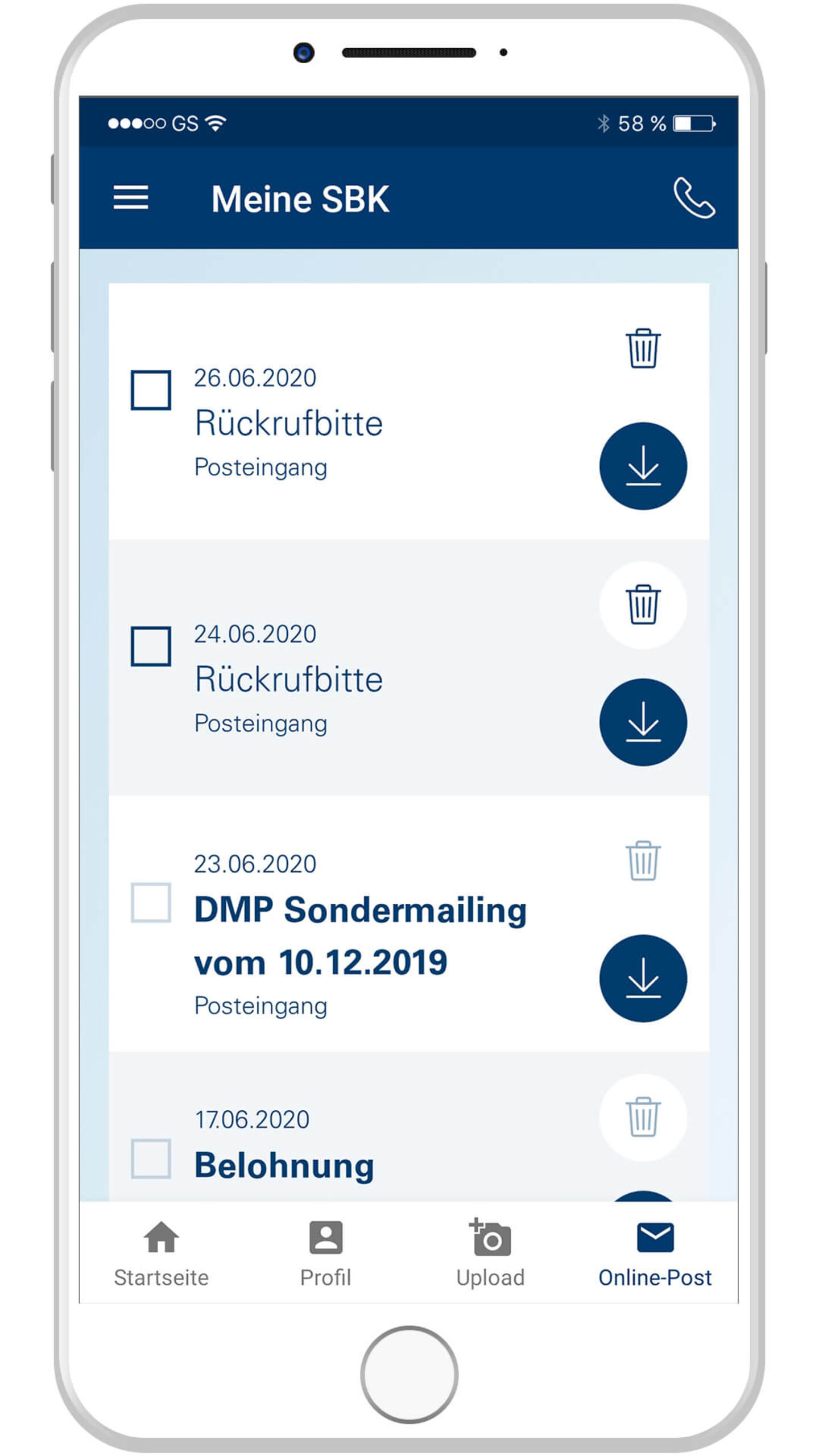
Task: Download the 24.06.2020 Rückrufbitte document
Action: tap(642, 721)
